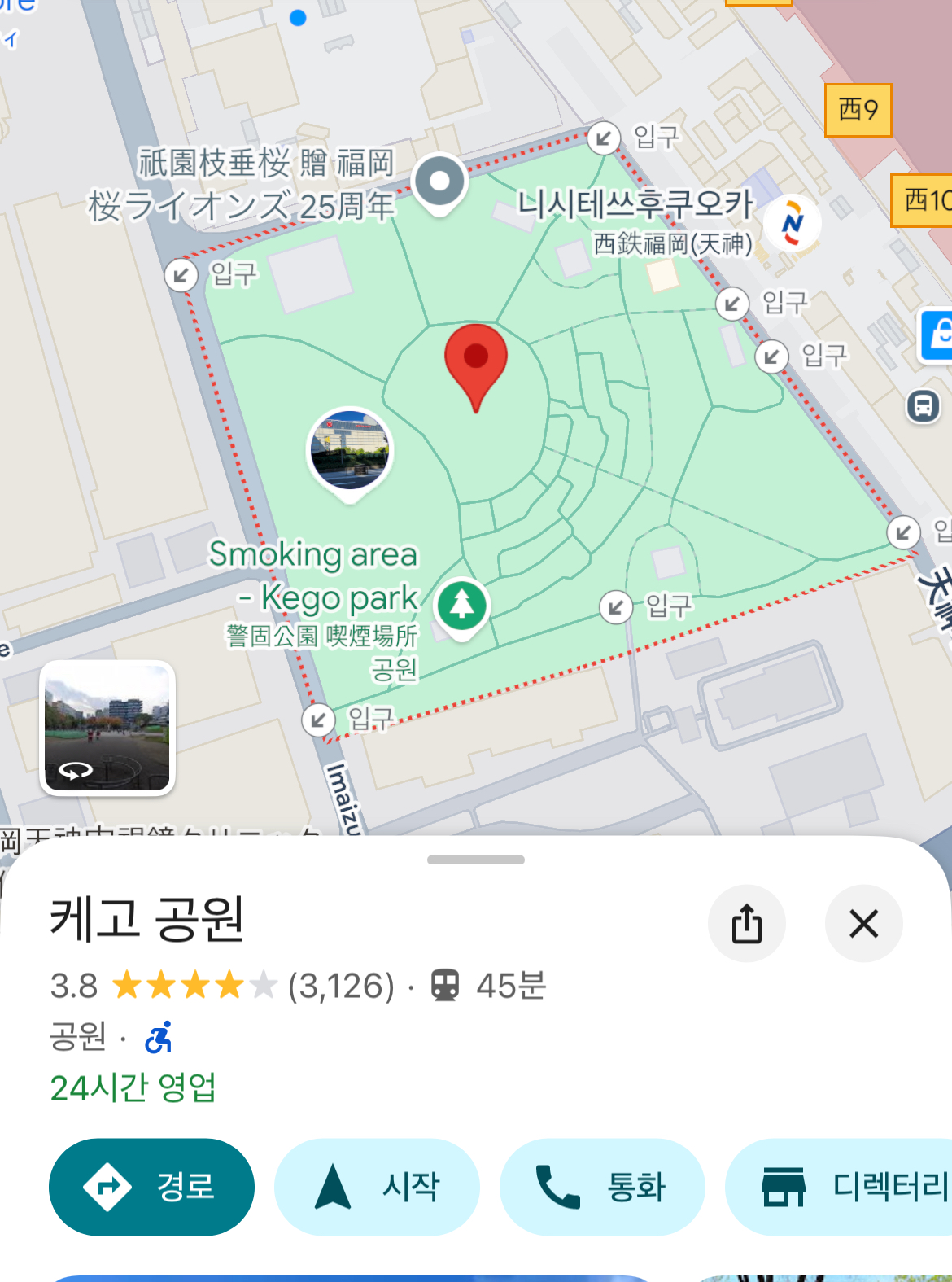Viewport: 952px width, 1282px height.
Task: Get directions with the 경로 button
Action: [x=151, y=1186]
